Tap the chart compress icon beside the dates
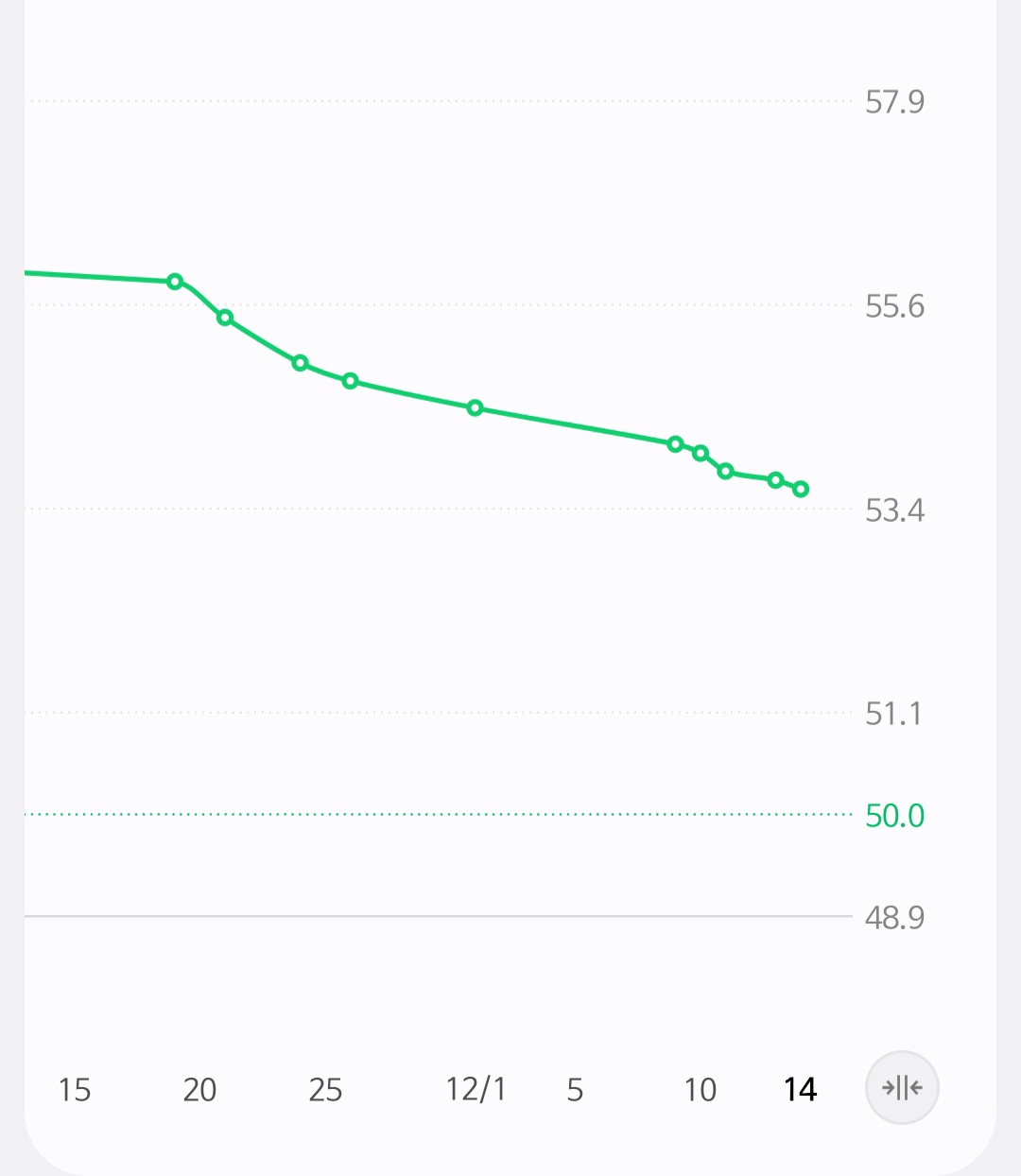 (x=902, y=1087)
